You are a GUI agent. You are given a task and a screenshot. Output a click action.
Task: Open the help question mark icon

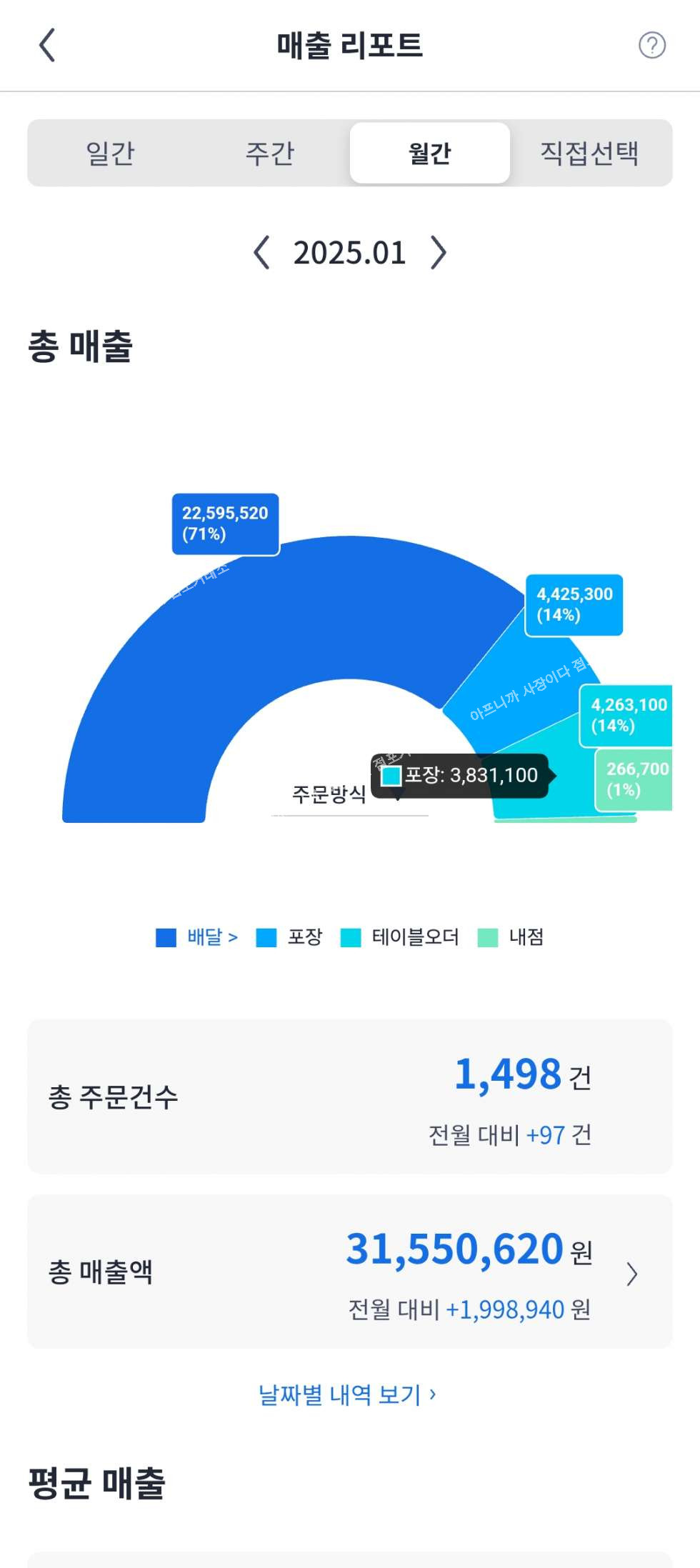651,45
